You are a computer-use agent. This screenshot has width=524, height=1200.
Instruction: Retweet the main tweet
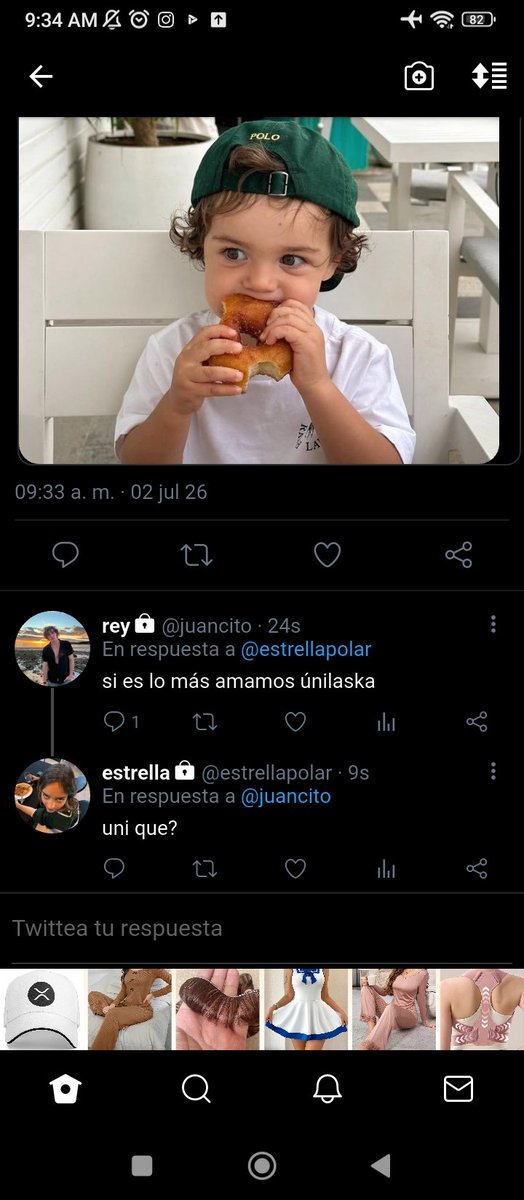196,555
